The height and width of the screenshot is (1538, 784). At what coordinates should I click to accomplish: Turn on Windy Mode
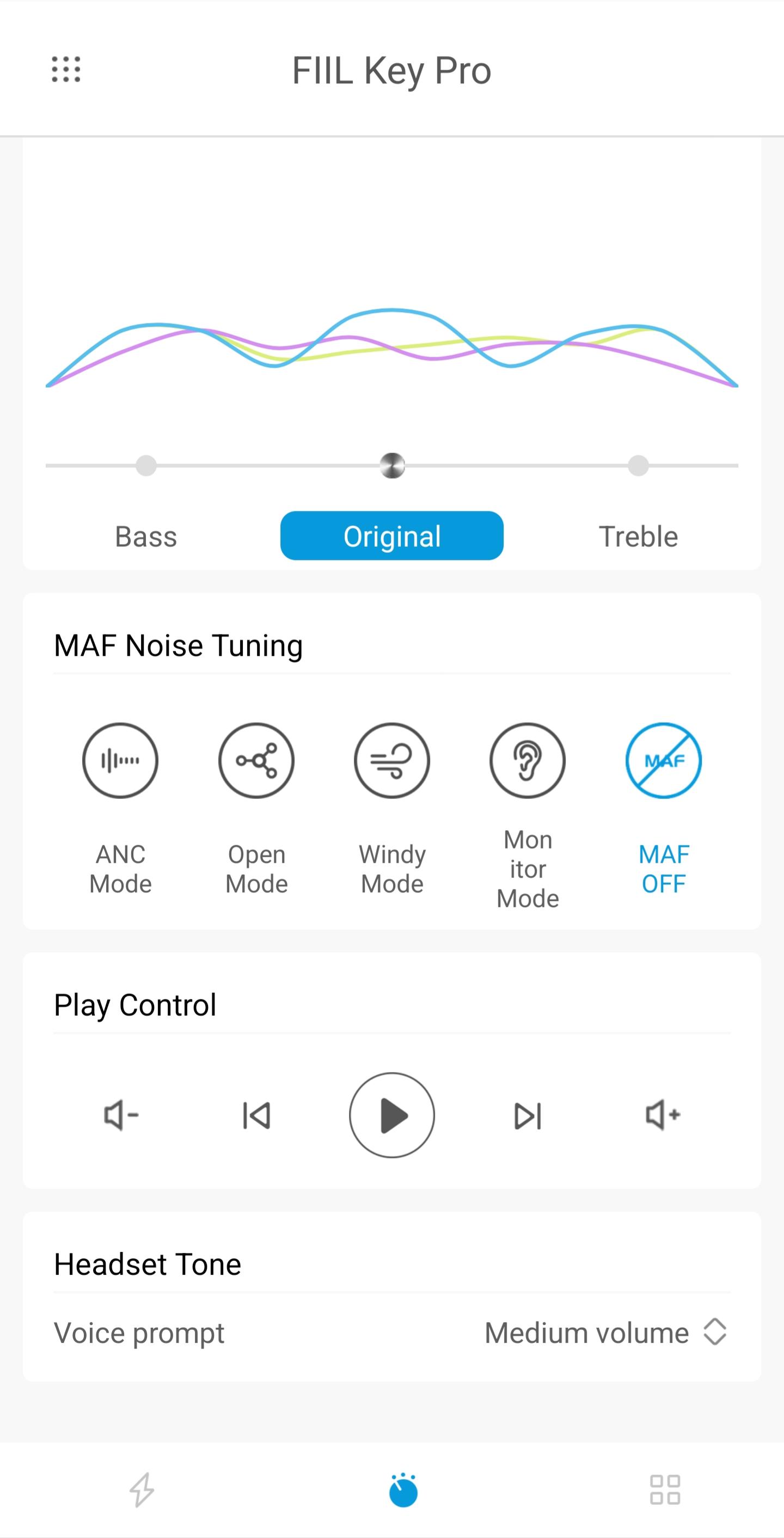[x=392, y=761]
